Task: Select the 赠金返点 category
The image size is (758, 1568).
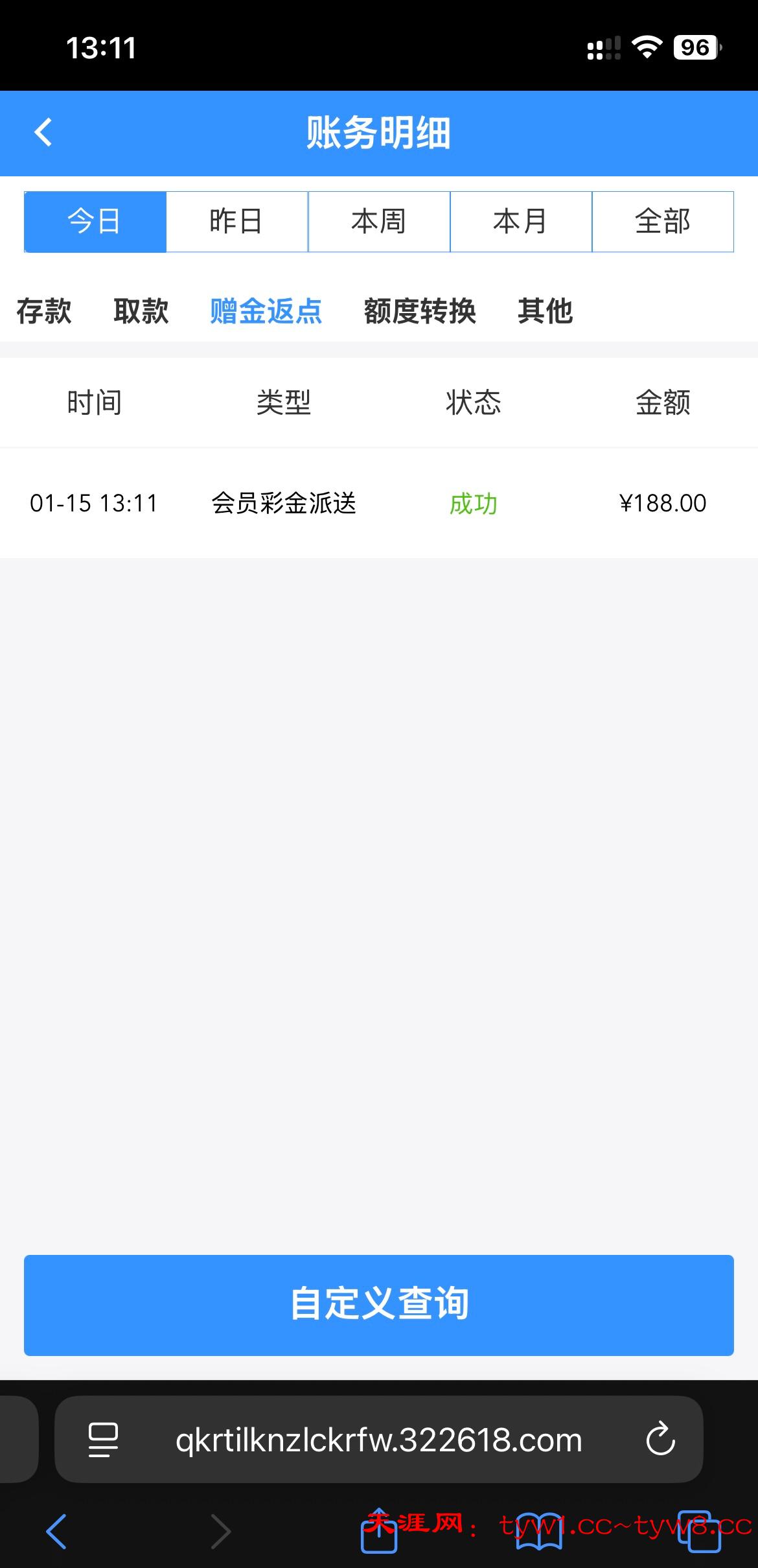Action: [x=266, y=311]
